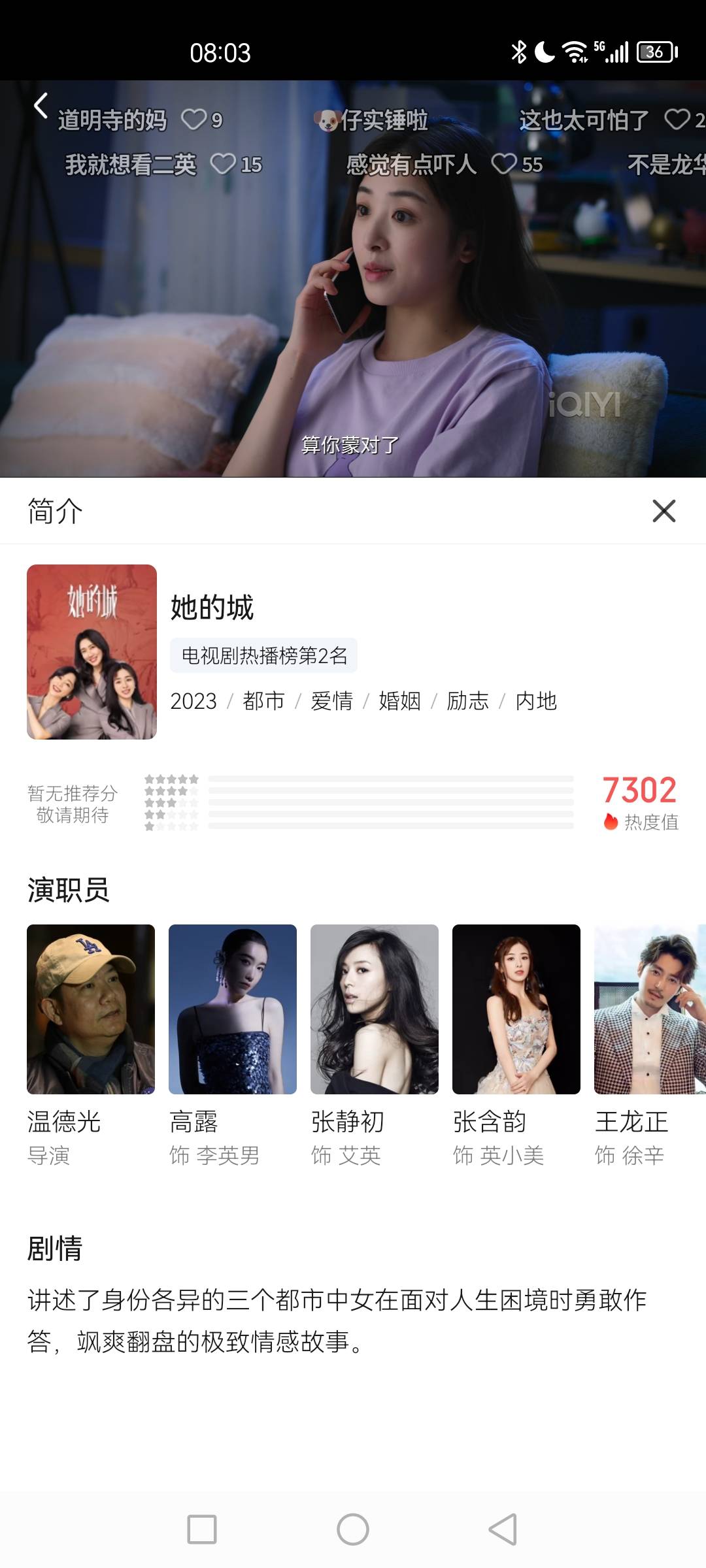
Task: Tap the five-star rating row
Action: [x=170, y=777]
